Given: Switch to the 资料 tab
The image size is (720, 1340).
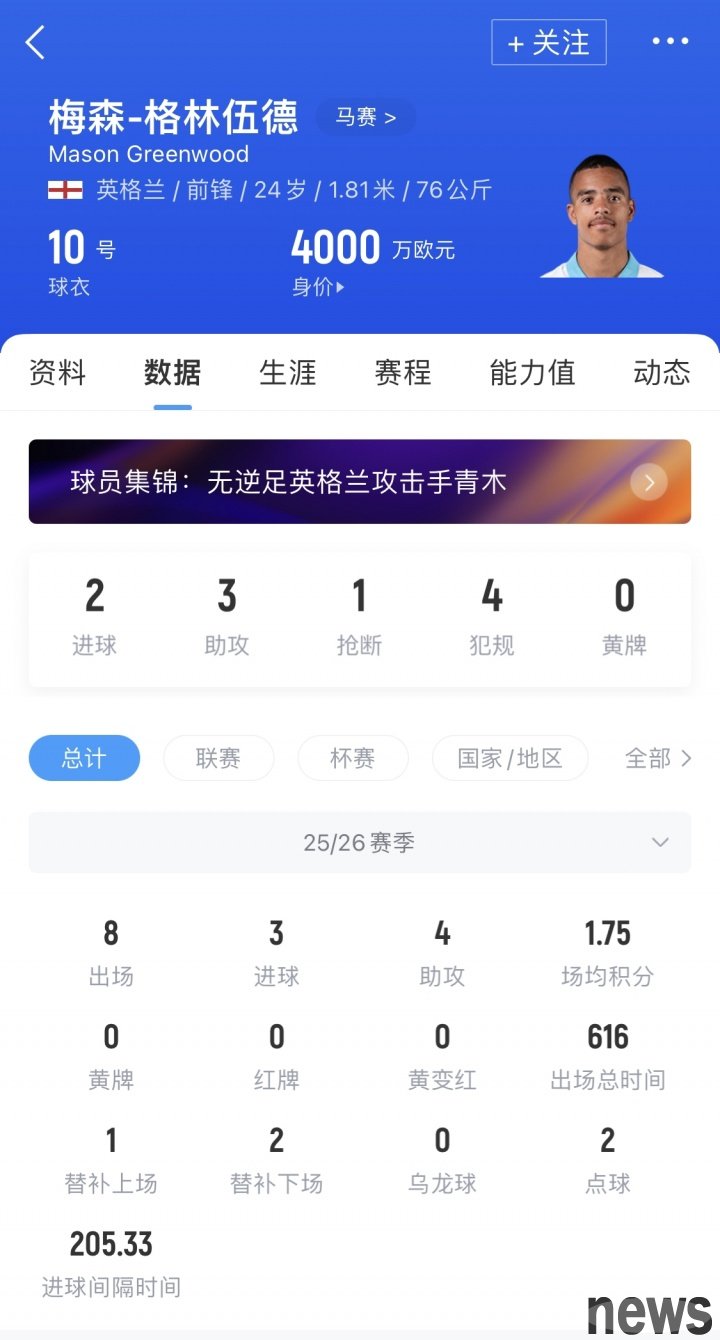Looking at the screenshot, I should tap(58, 373).
